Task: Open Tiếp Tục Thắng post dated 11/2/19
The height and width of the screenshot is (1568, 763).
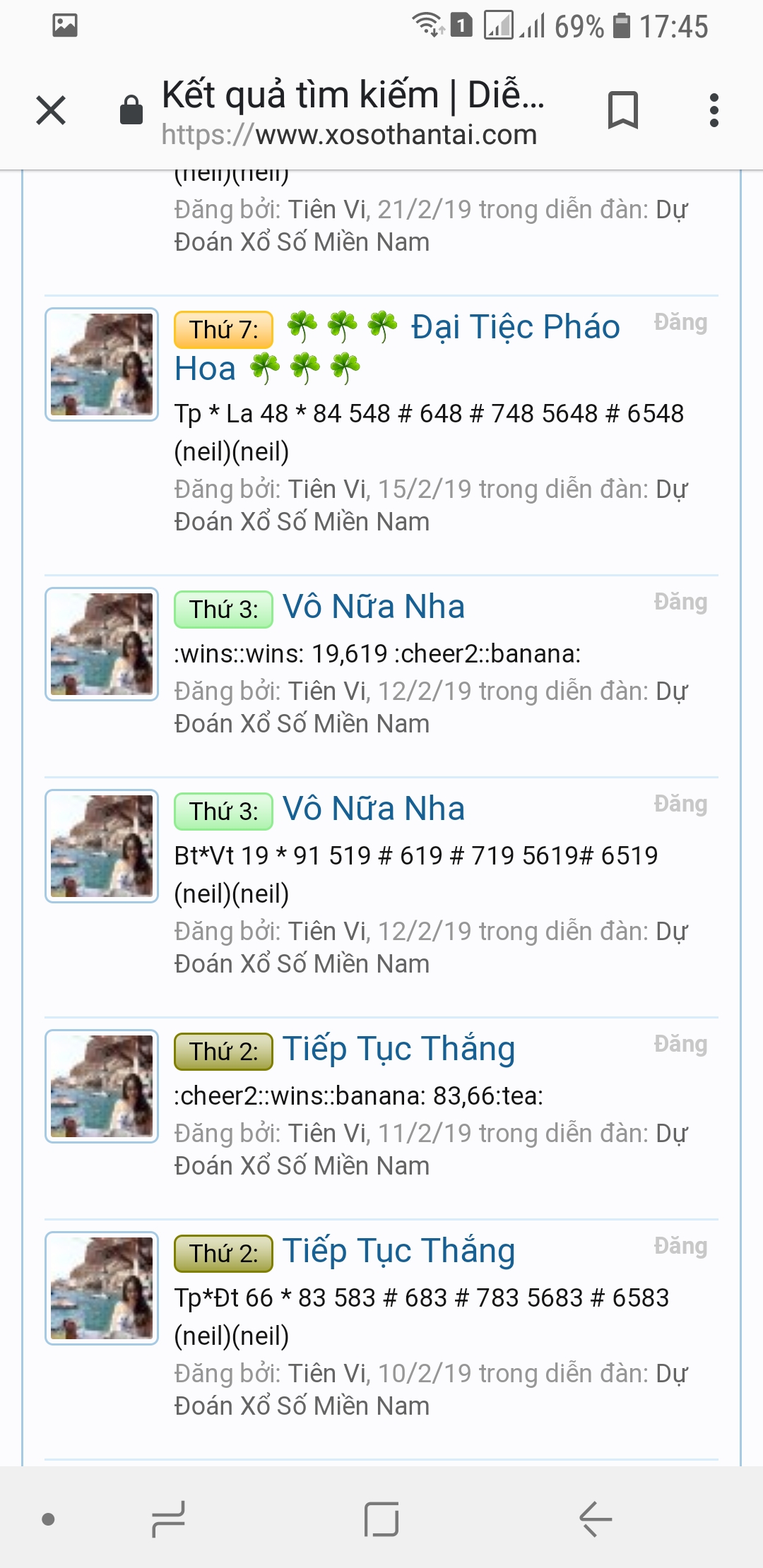Action: pyautogui.click(x=398, y=1050)
